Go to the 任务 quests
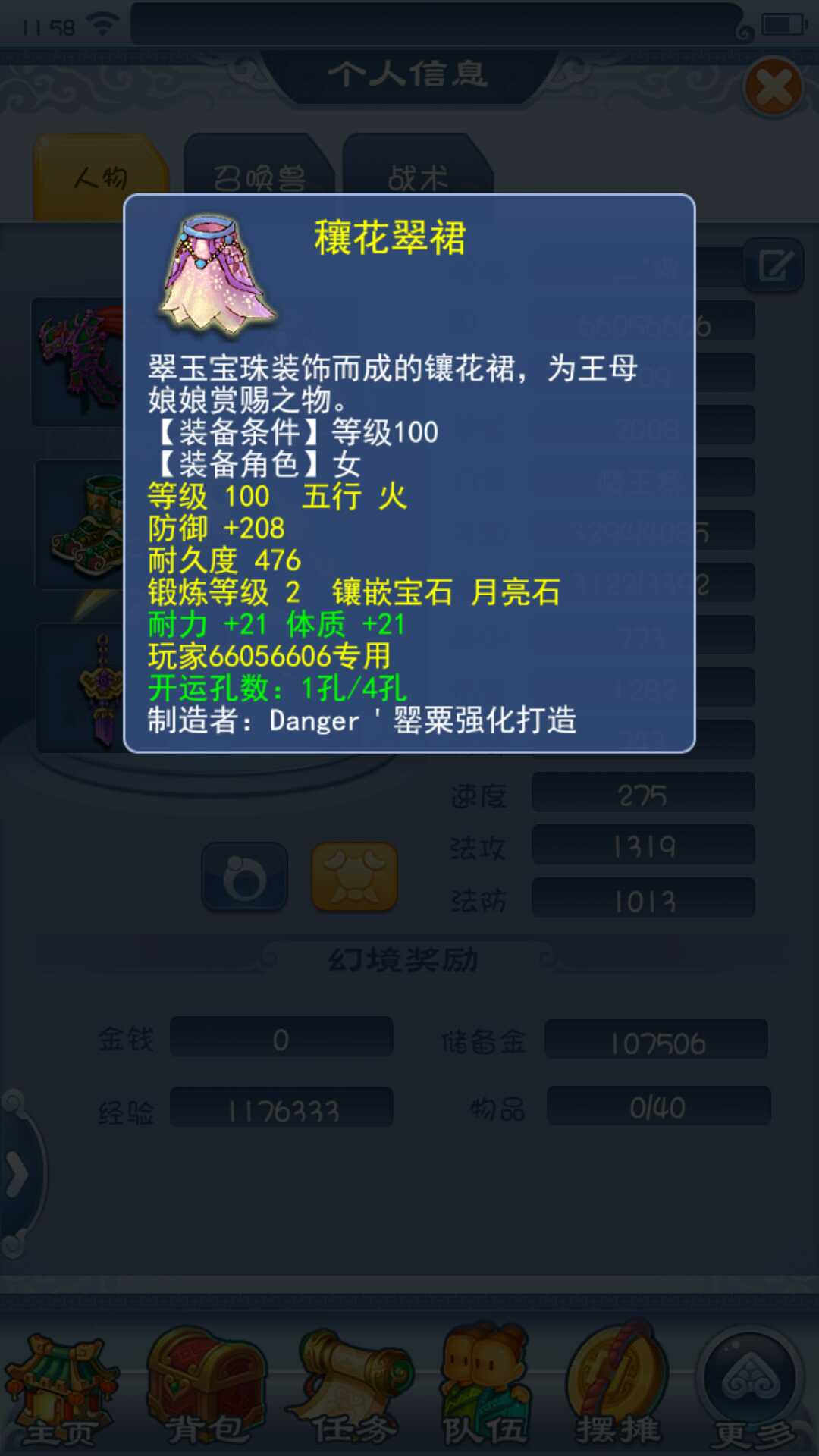Screen dimensions: 819x1456 point(353,1388)
